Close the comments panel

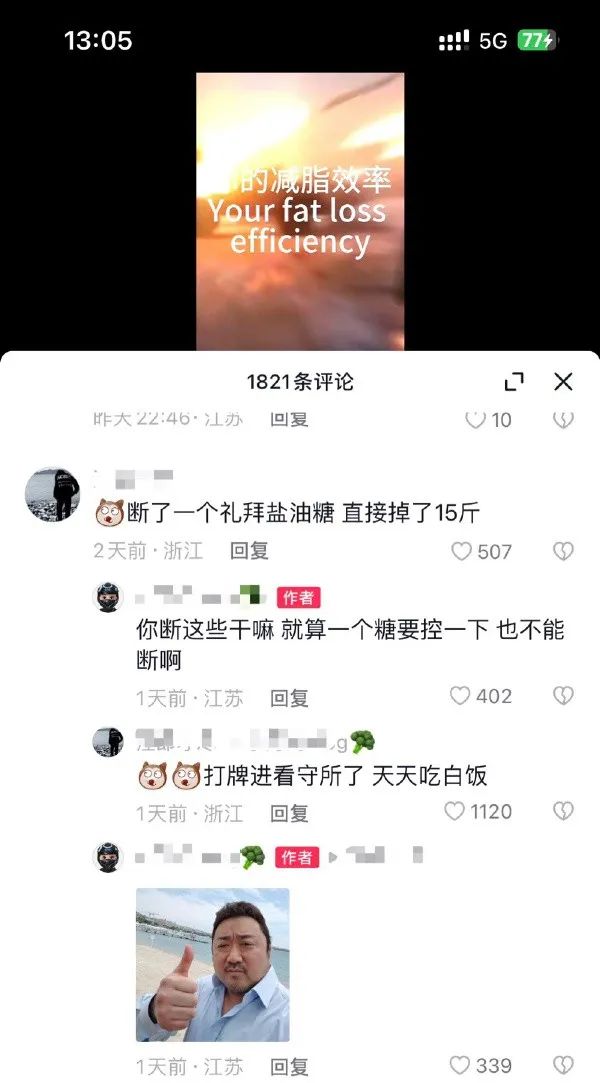563,381
